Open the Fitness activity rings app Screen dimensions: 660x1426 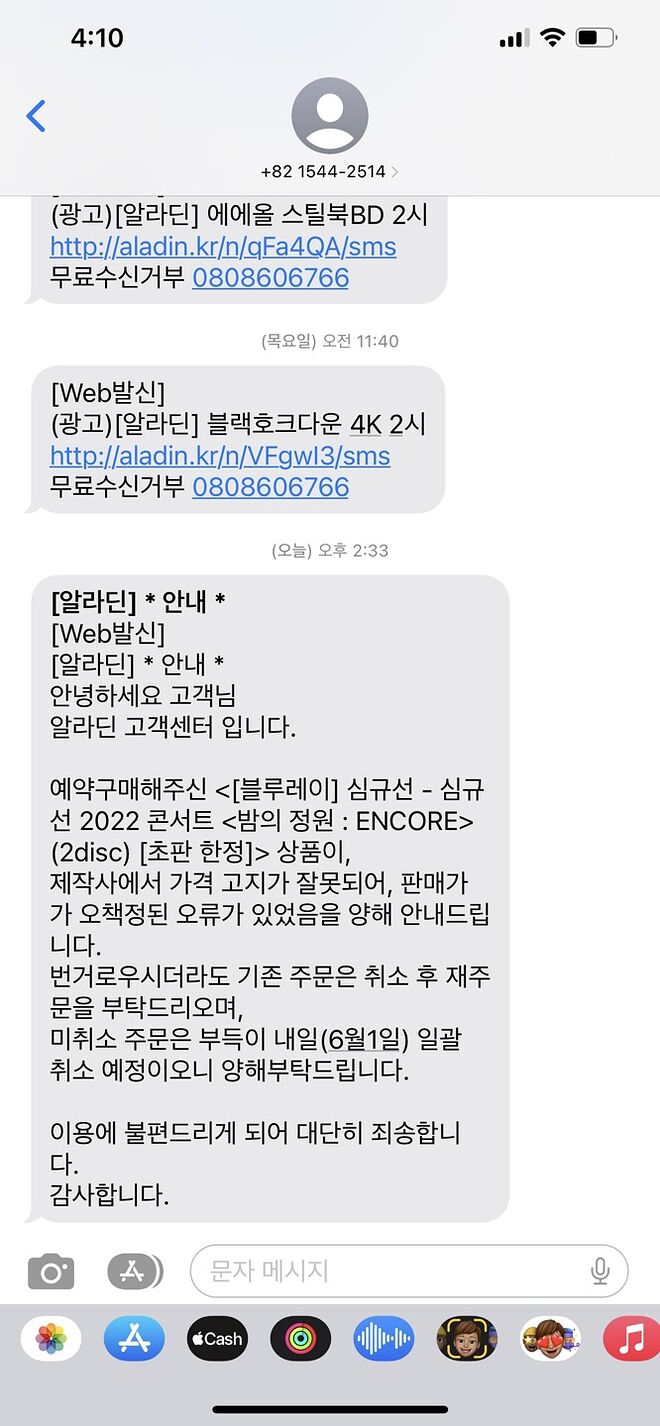tap(300, 1339)
